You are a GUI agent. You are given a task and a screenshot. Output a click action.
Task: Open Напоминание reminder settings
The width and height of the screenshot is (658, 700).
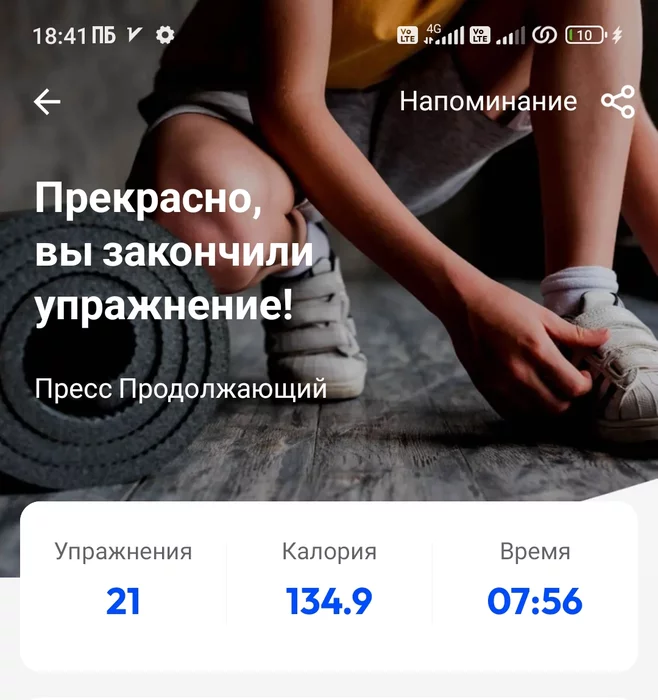(x=488, y=102)
